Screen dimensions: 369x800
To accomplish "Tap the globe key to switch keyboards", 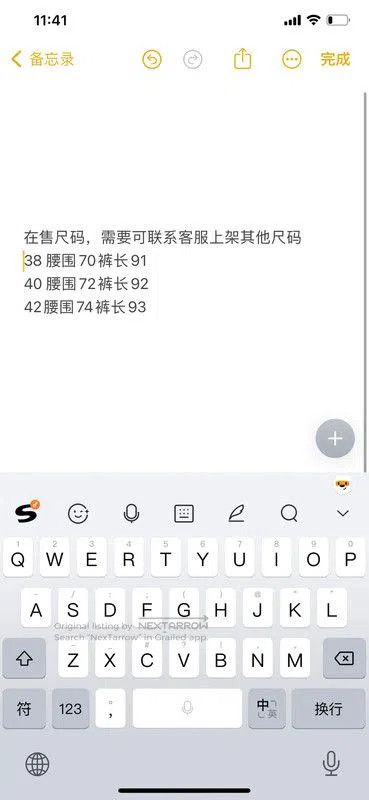I will pos(37,764).
